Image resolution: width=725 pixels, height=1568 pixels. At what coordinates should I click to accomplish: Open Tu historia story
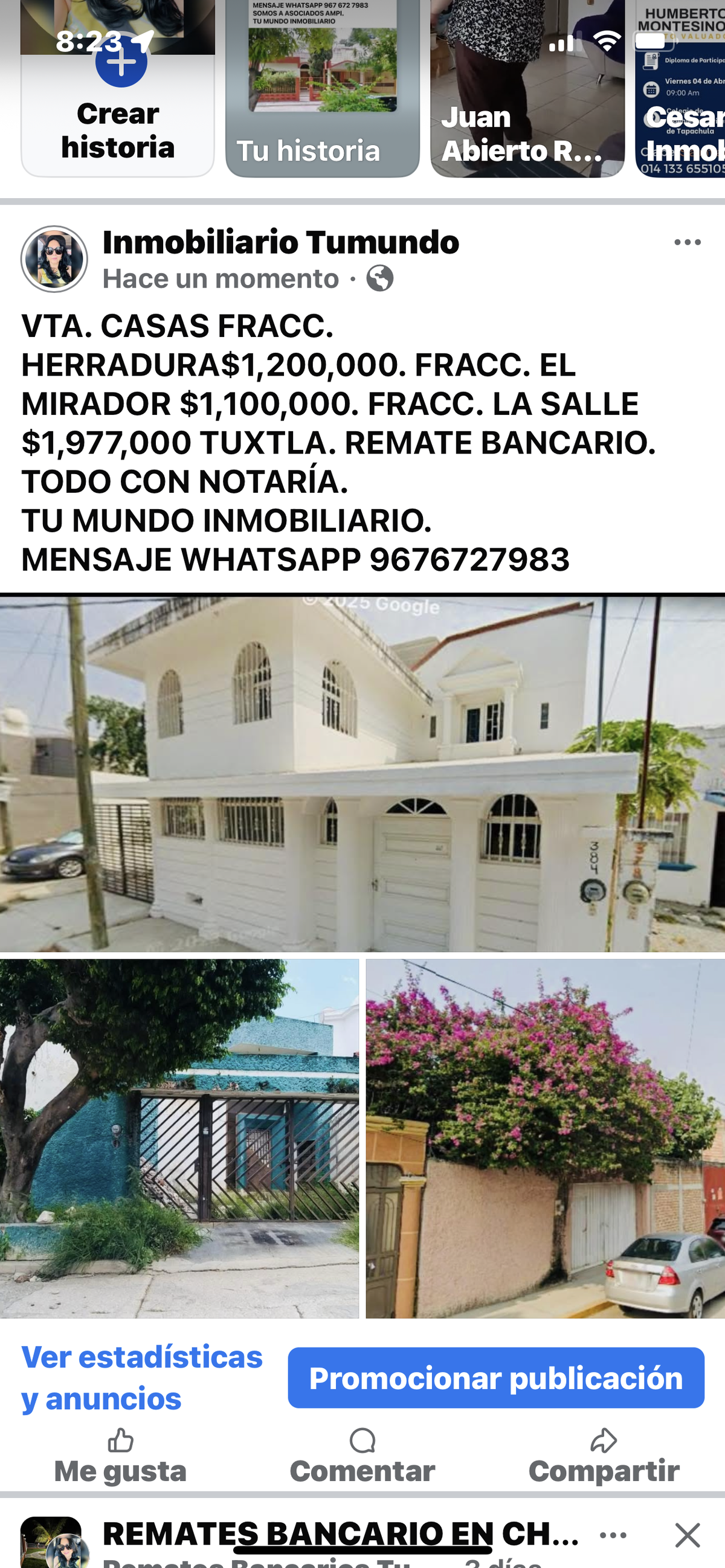322,91
